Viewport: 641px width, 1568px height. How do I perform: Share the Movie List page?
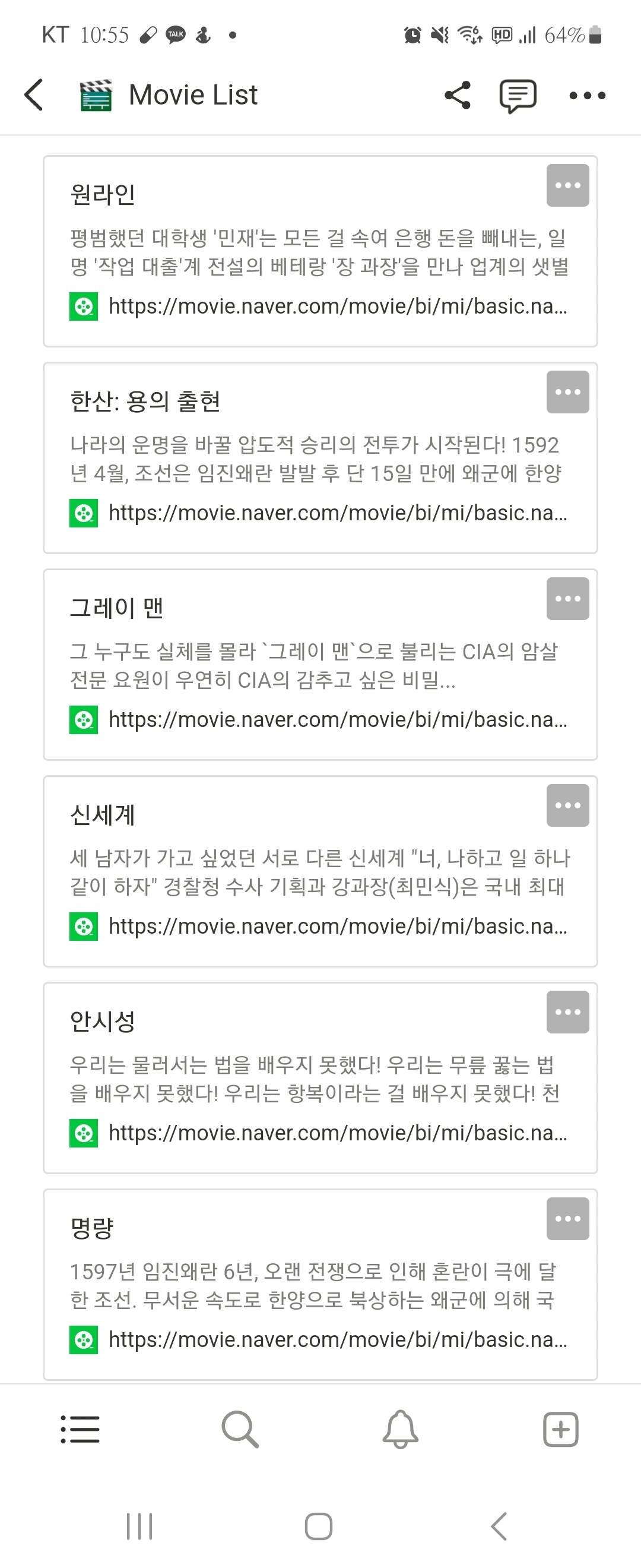click(458, 95)
